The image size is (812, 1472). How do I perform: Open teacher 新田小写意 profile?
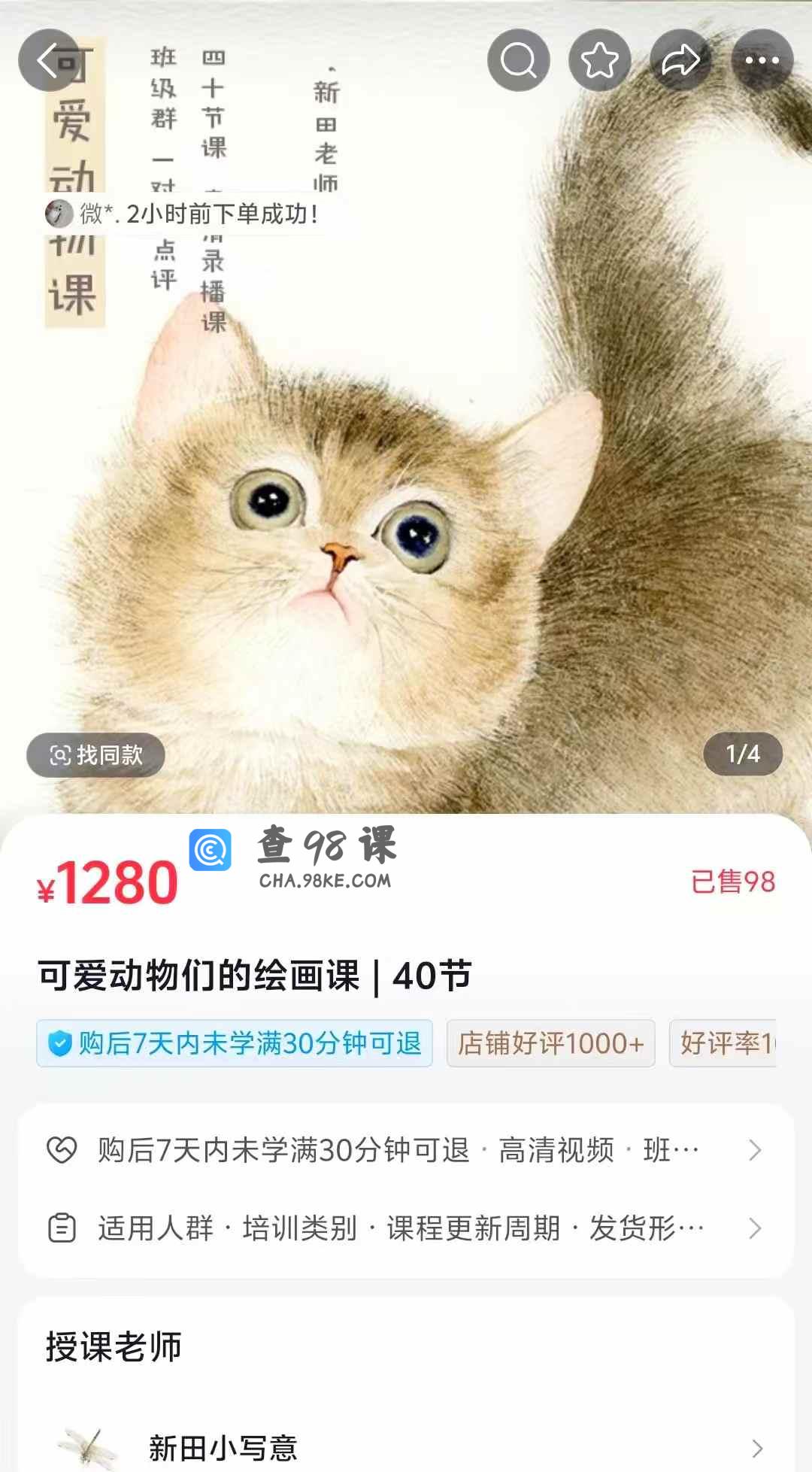[406, 1447]
